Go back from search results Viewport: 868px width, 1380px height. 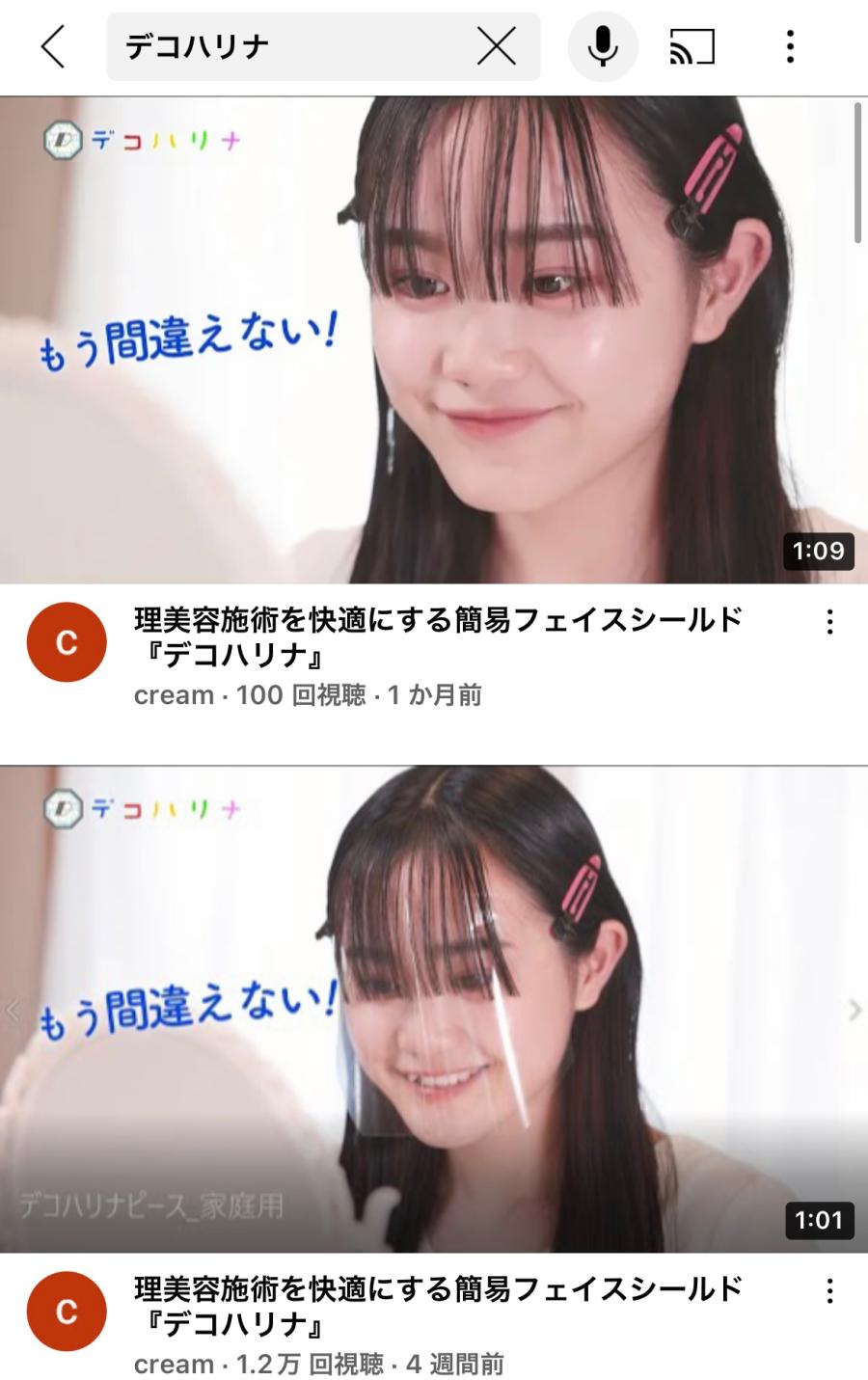pos(53,46)
